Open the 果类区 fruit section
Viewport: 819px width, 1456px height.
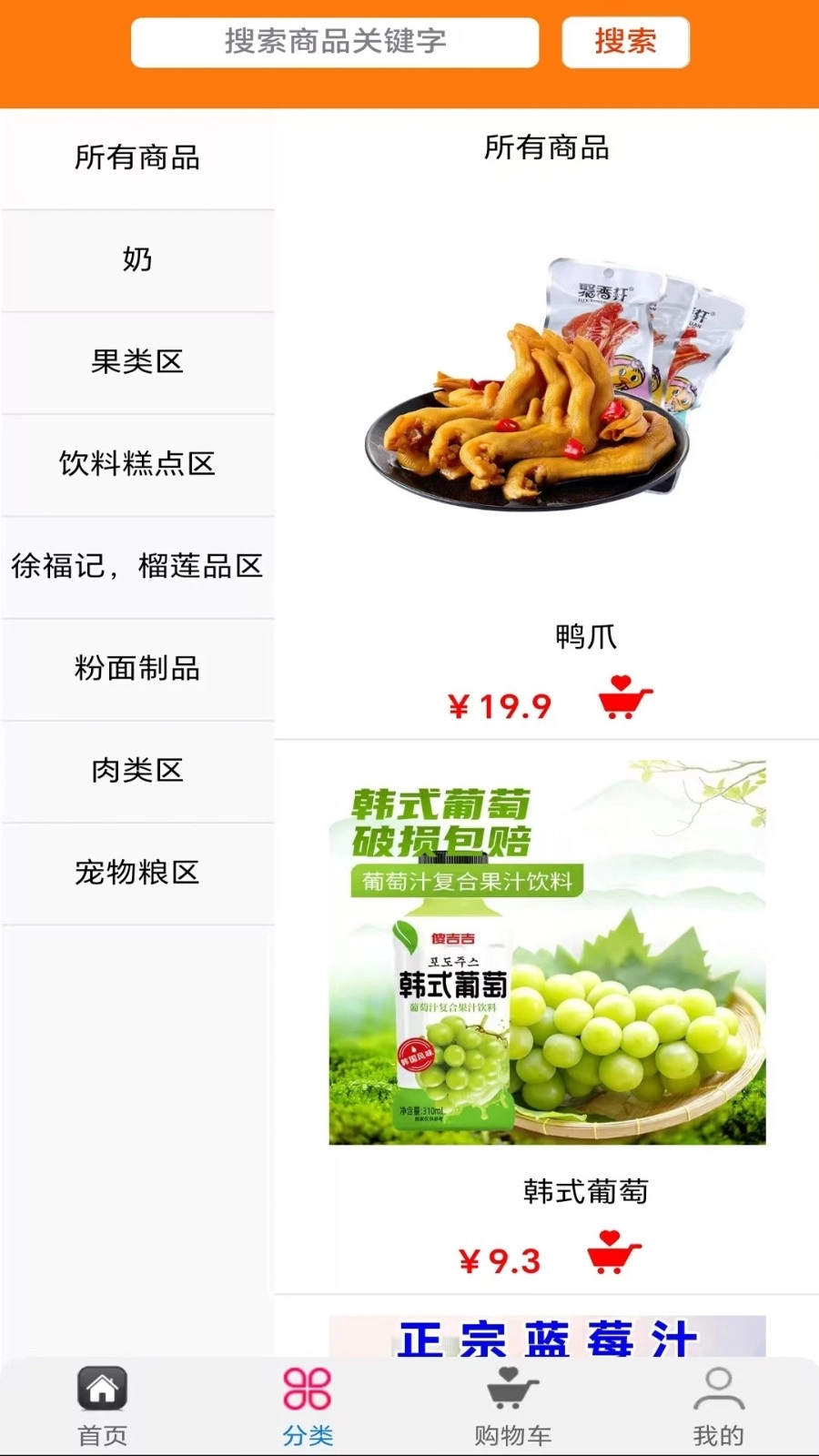pyautogui.click(x=136, y=362)
